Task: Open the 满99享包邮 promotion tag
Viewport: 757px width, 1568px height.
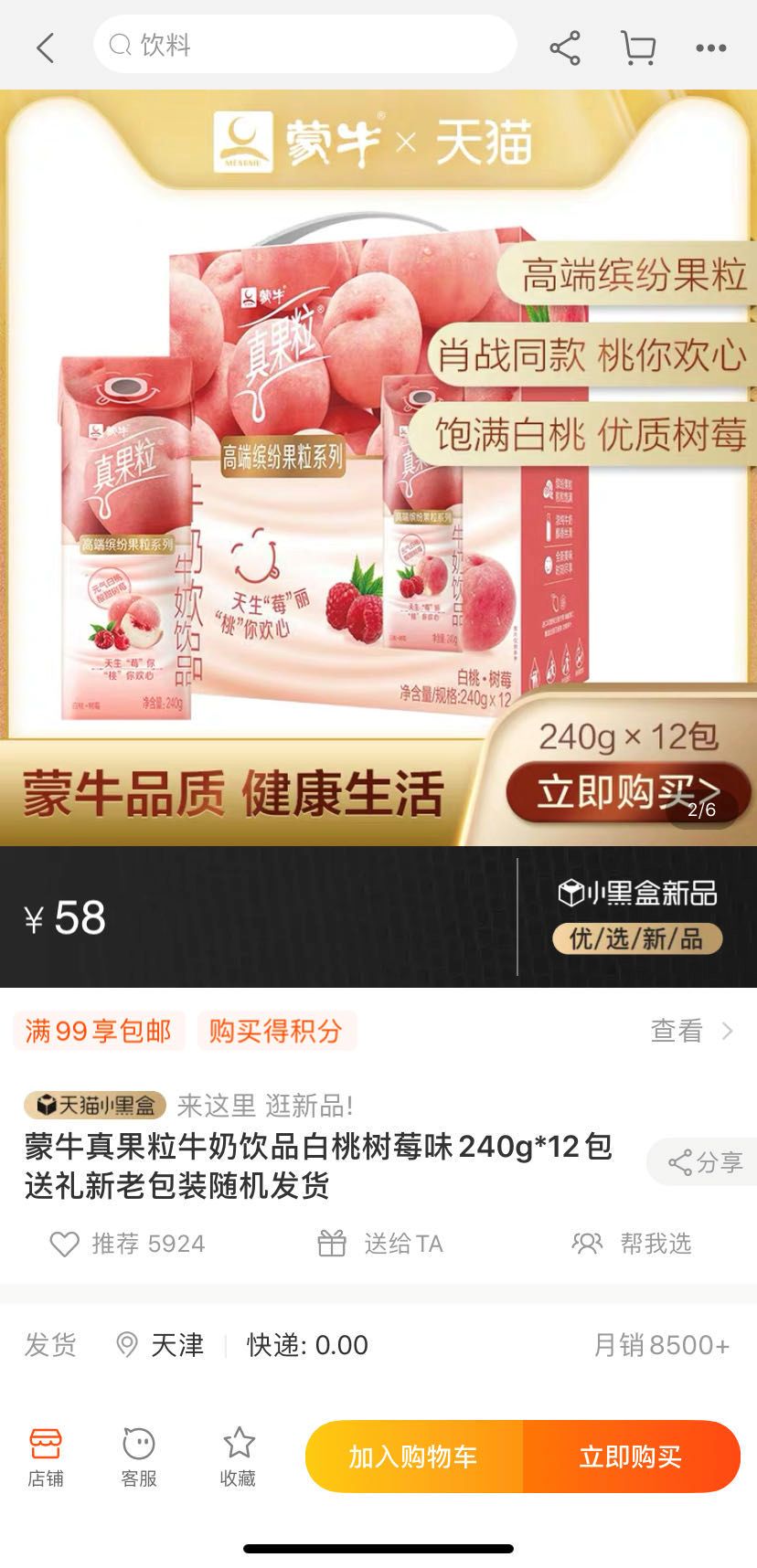Action: 99,1032
